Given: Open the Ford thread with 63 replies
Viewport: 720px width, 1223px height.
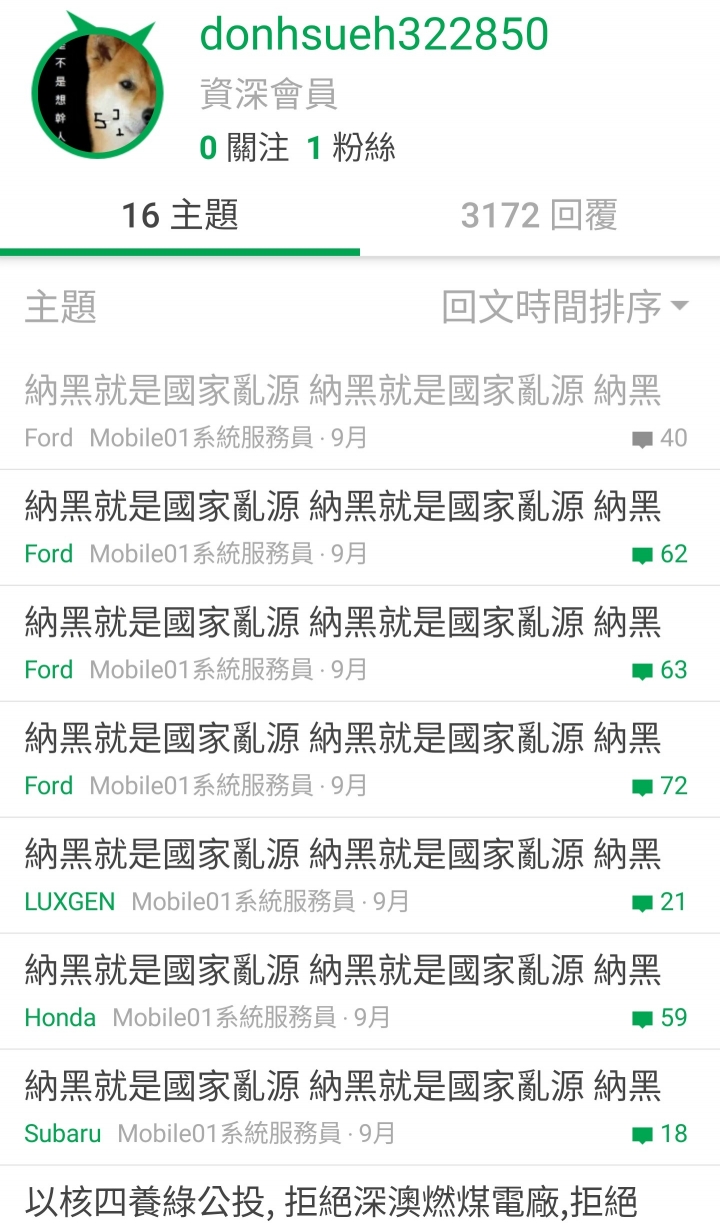Looking at the screenshot, I should tap(342, 622).
